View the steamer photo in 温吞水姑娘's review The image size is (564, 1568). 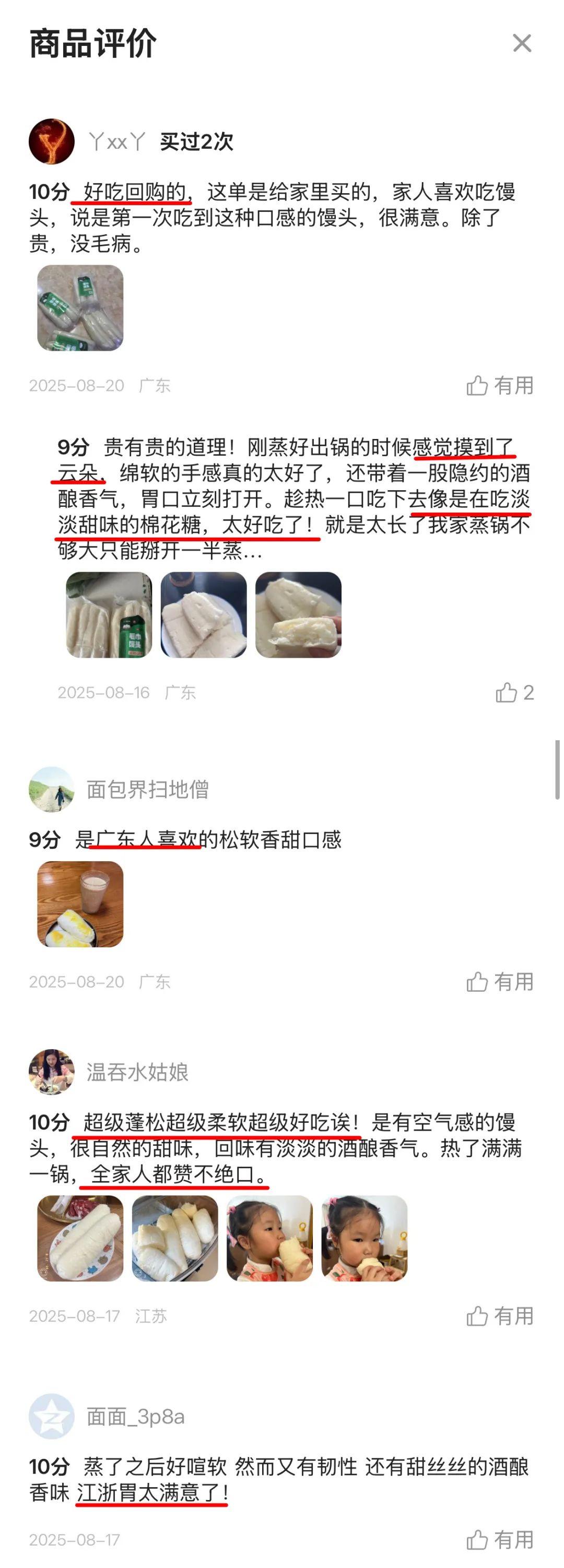[175, 1239]
